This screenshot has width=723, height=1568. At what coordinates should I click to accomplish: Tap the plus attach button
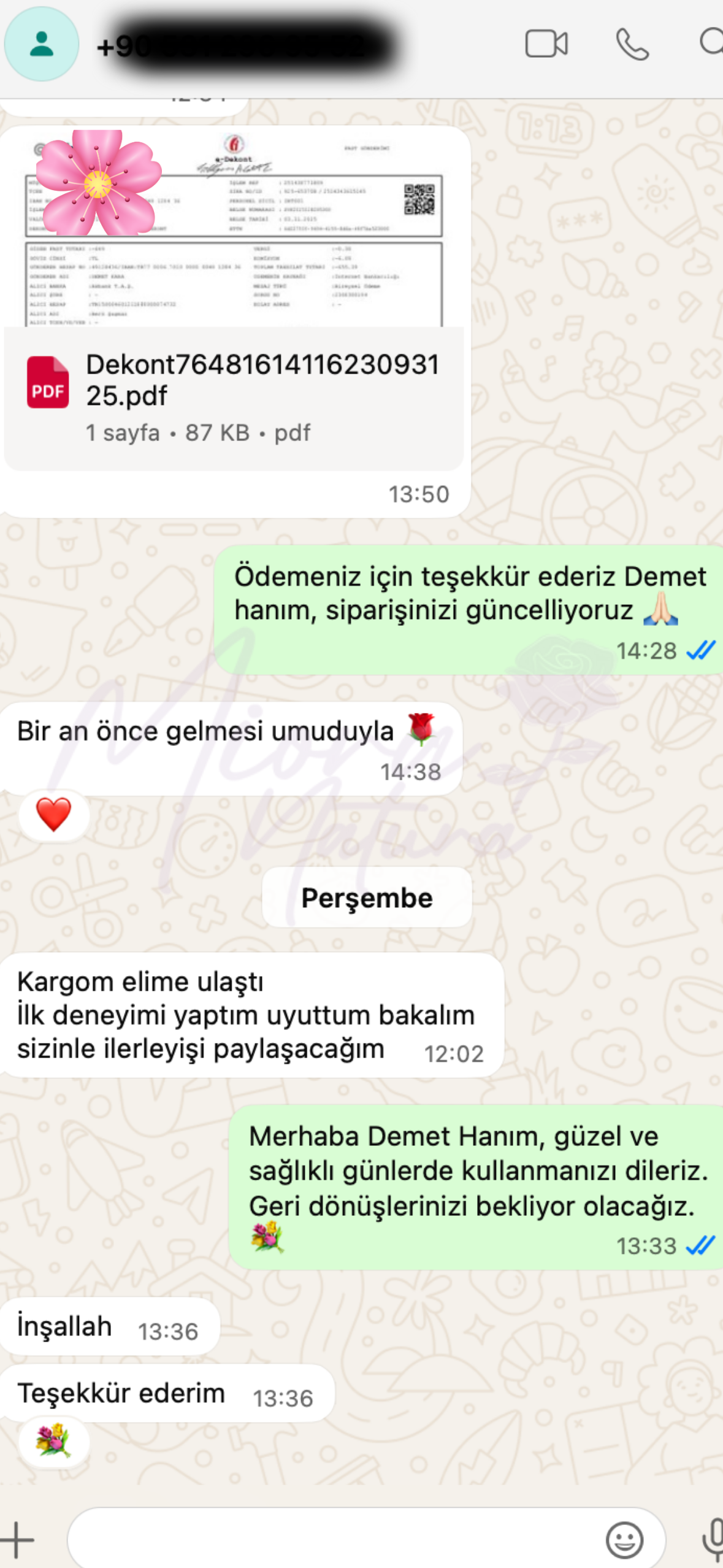tap(17, 1540)
